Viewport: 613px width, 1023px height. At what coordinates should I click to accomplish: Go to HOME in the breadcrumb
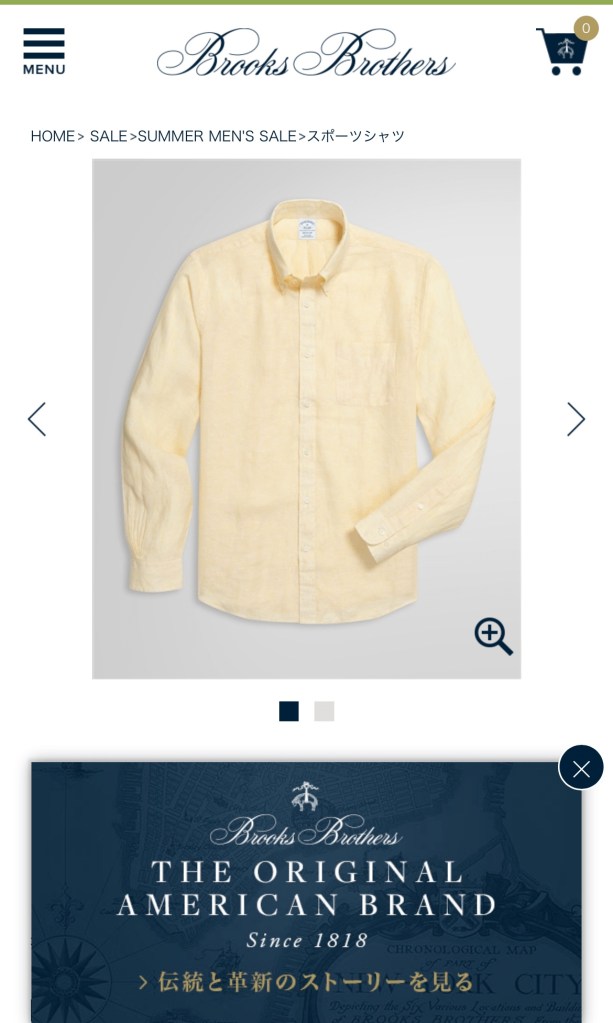coord(52,136)
